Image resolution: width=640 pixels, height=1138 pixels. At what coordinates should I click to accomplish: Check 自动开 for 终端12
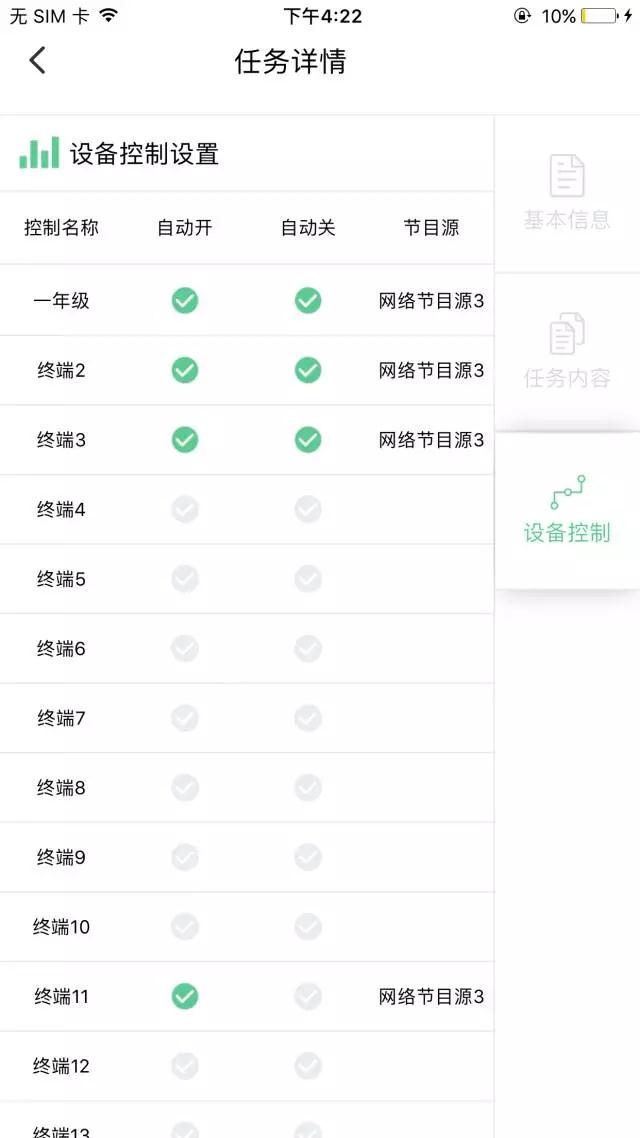185,1066
